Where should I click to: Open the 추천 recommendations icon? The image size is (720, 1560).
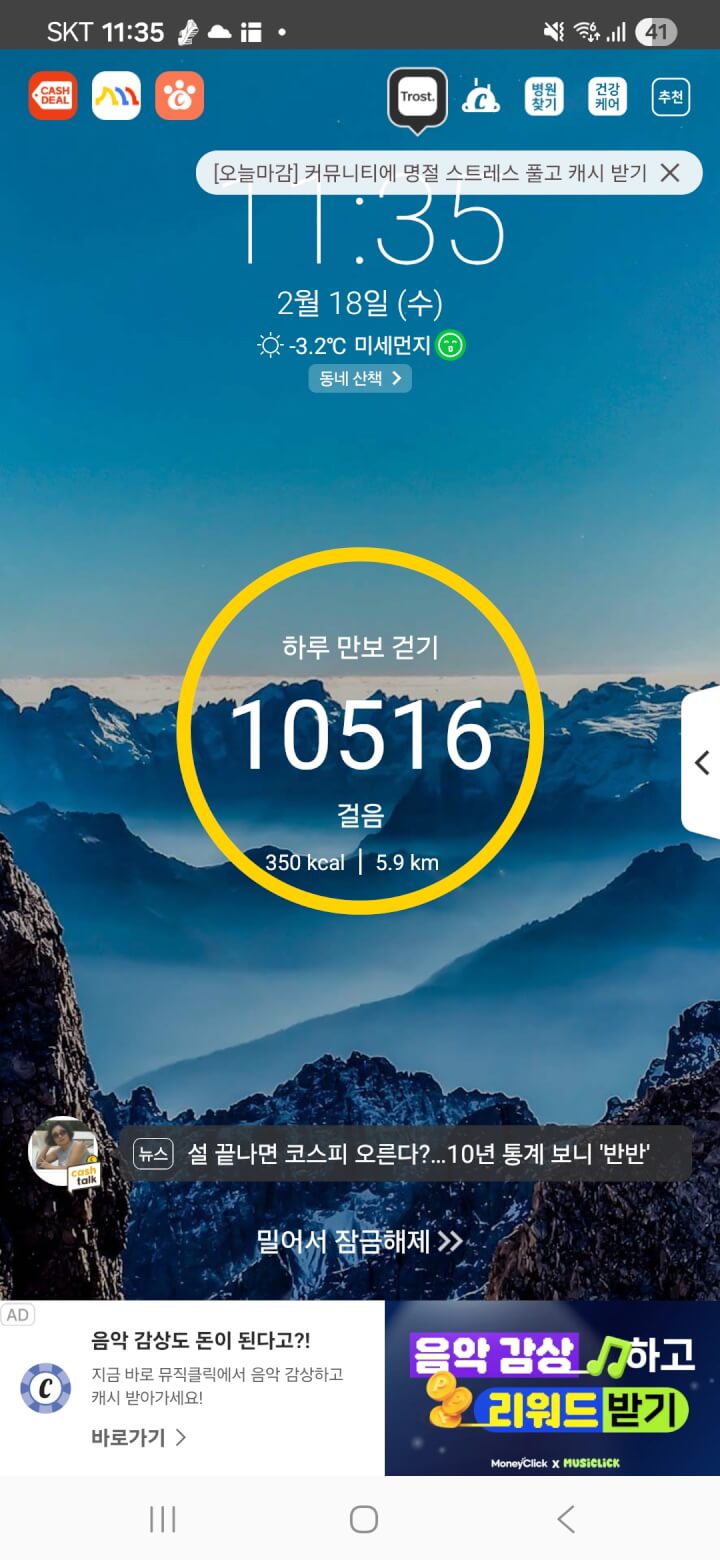pyautogui.click(x=670, y=97)
